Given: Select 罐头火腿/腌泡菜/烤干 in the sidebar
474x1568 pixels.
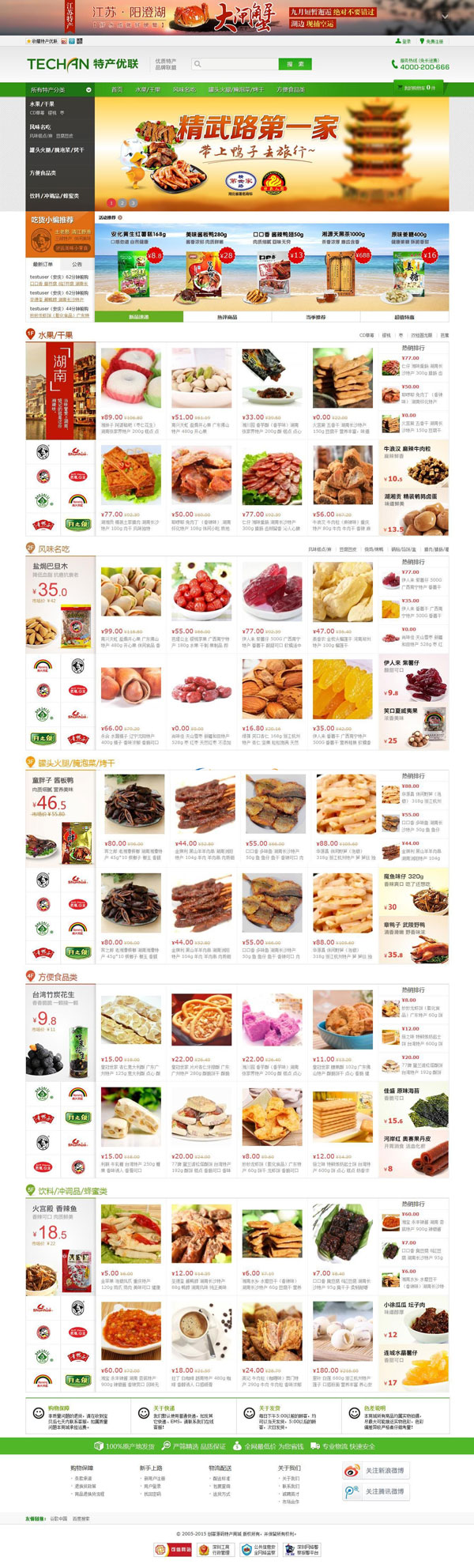Looking at the screenshot, I should pos(56,149).
